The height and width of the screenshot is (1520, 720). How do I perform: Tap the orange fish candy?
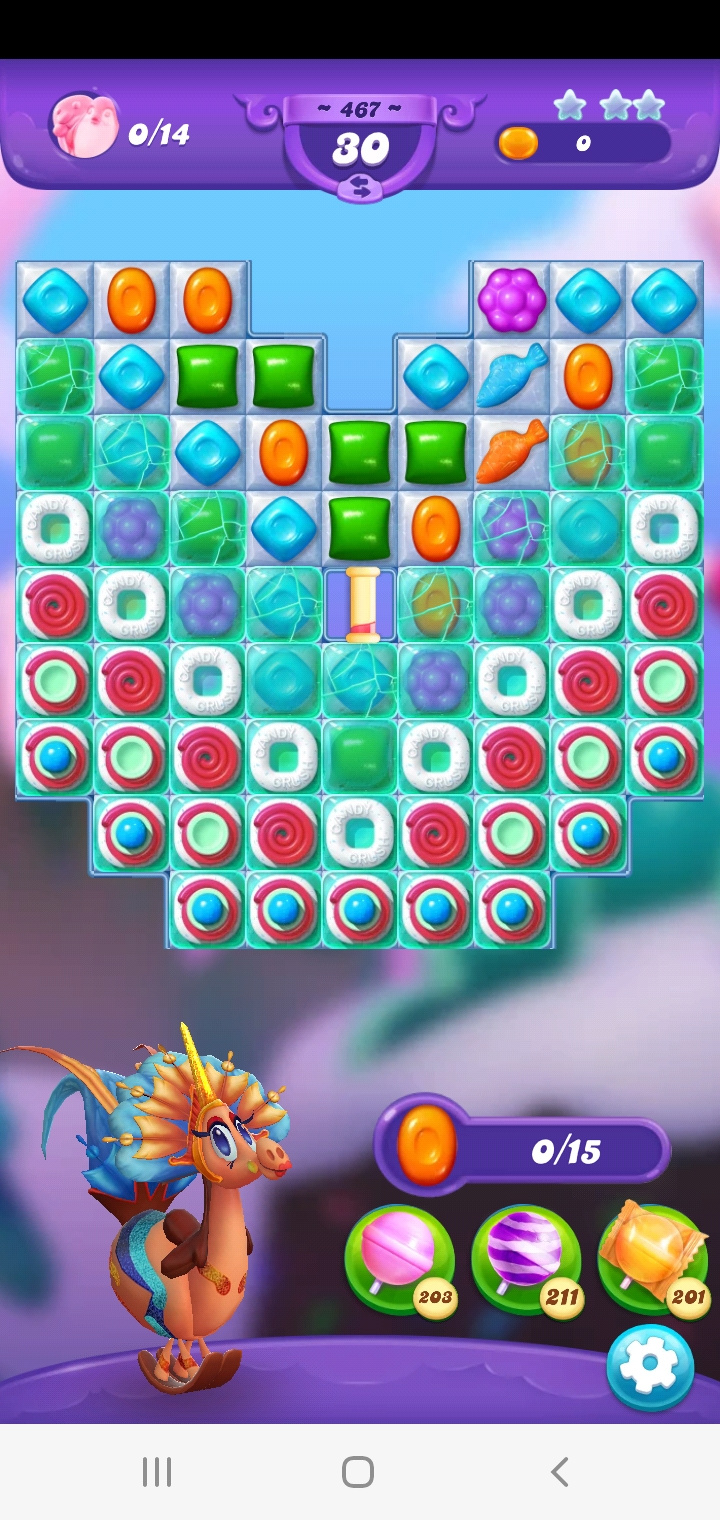[x=511, y=451]
